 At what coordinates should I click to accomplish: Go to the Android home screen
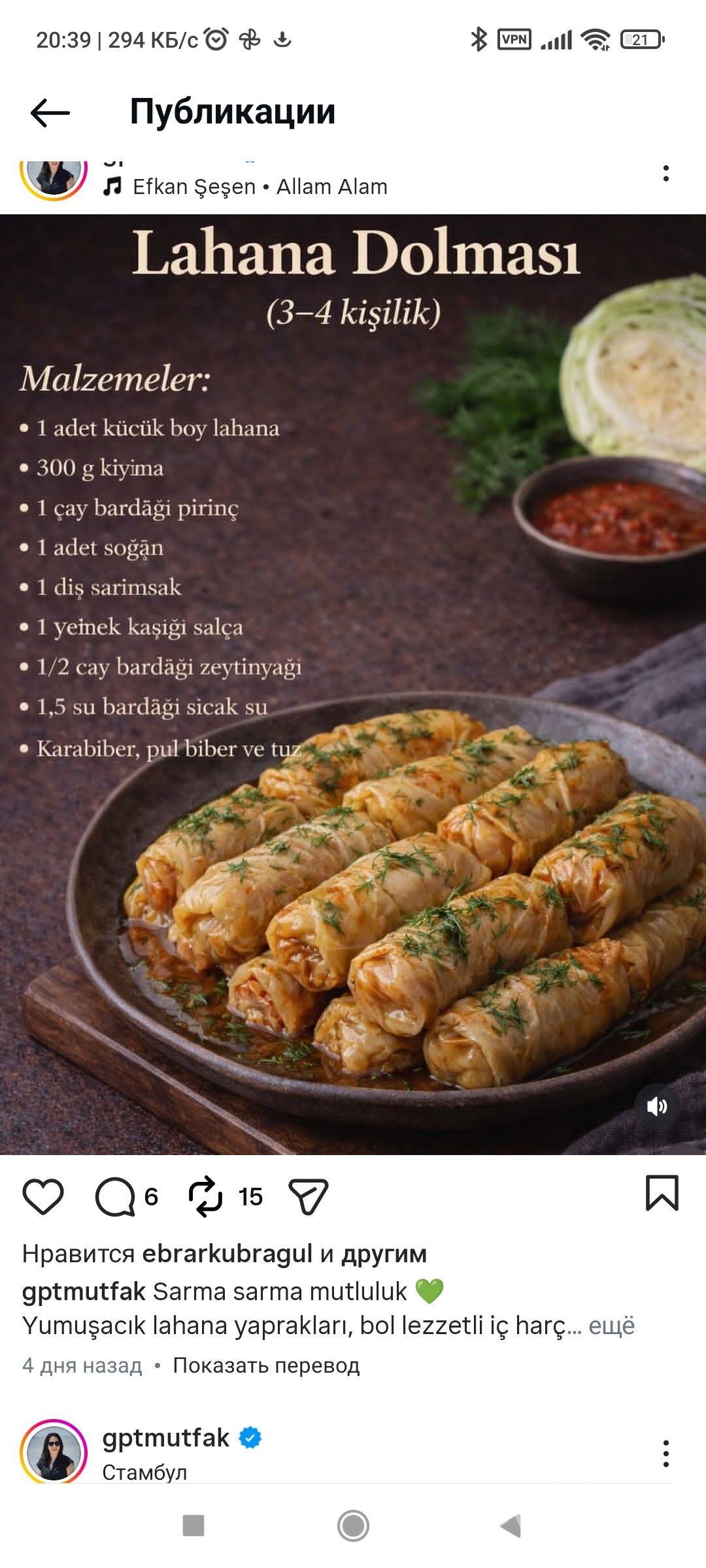[353, 1526]
